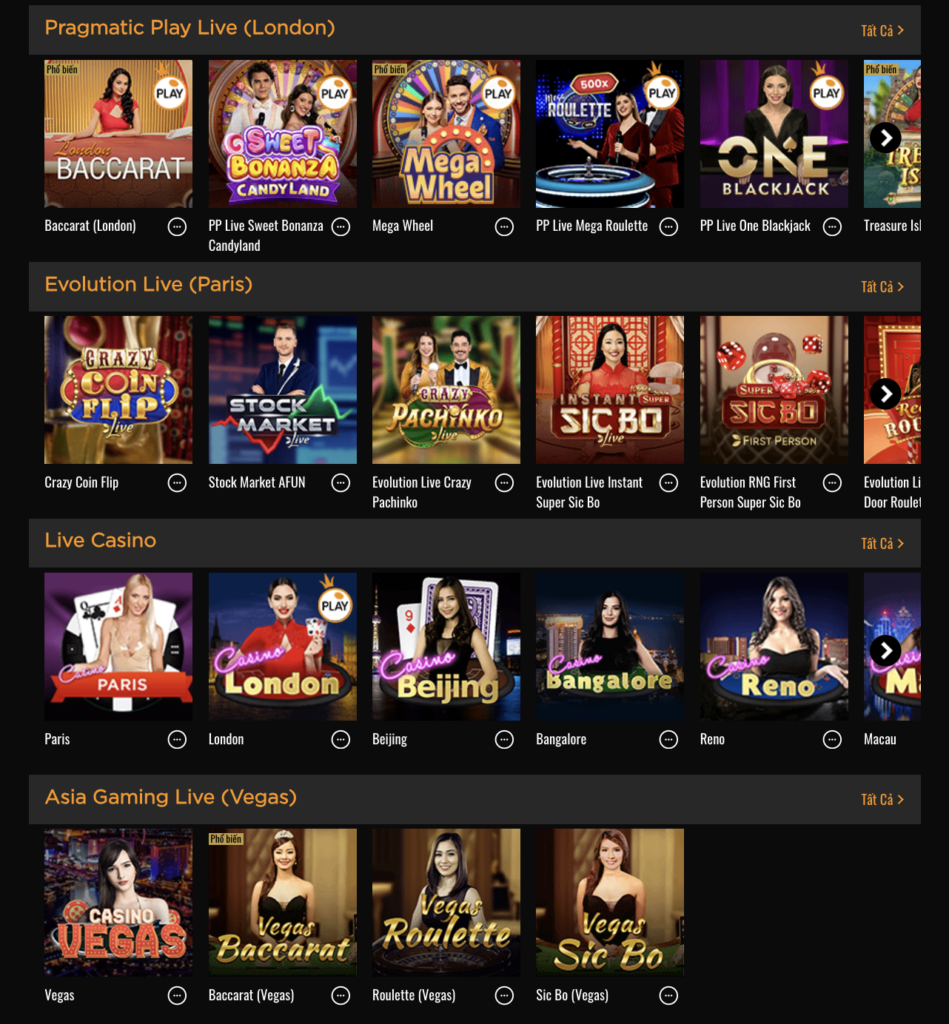Open more options for PP Live Mega Roulette
This screenshot has height=1024, width=949.
coord(669,227)
